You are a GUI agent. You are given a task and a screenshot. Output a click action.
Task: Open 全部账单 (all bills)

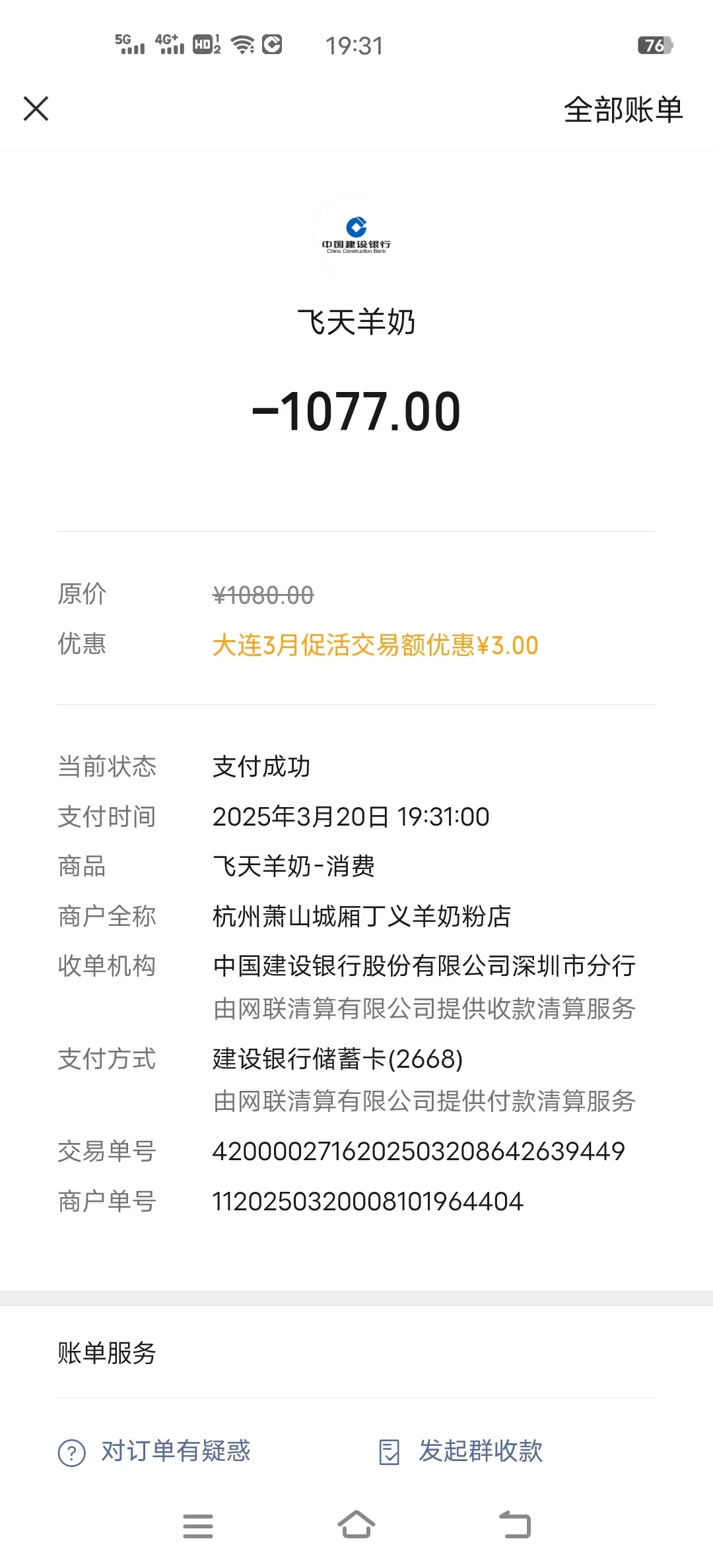click(623, 110)
